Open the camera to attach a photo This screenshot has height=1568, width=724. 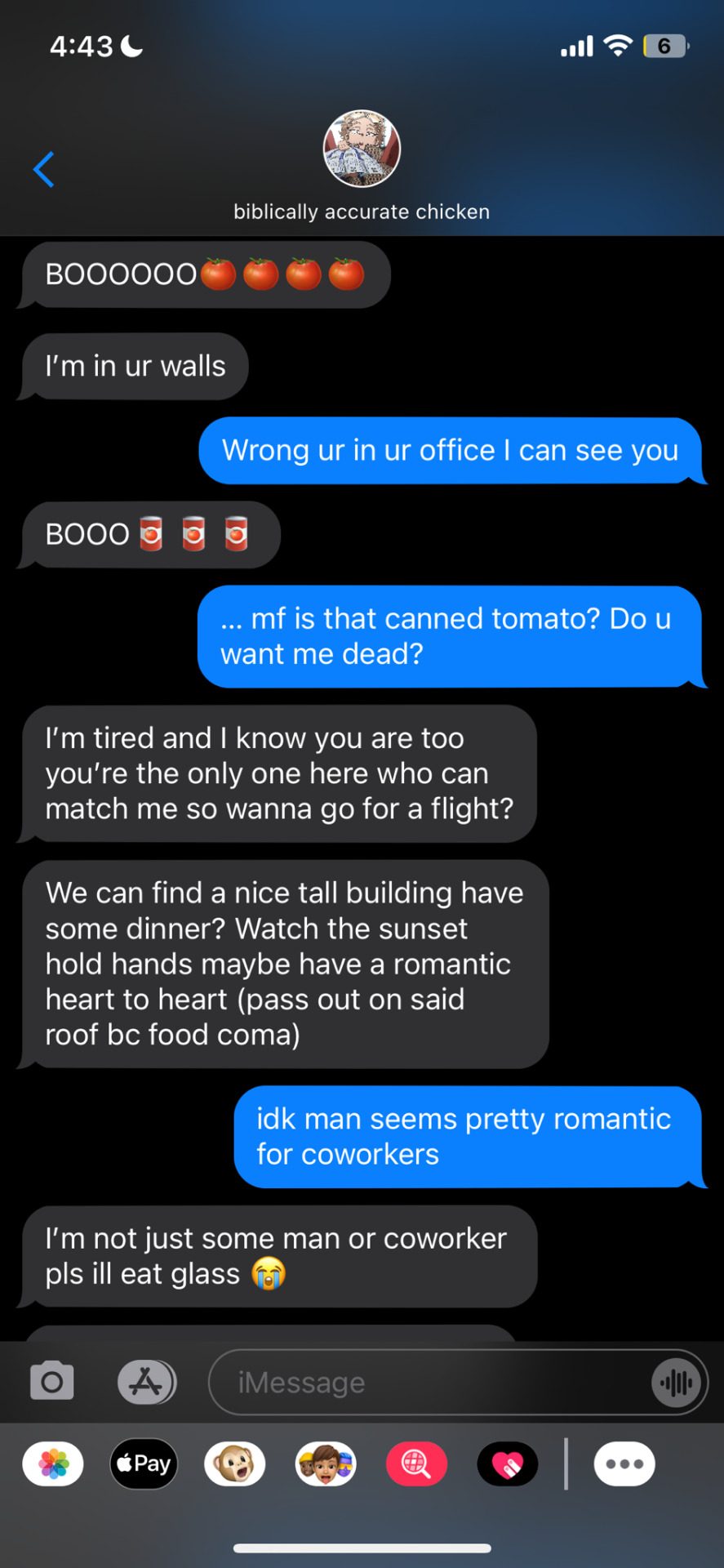[52, 1382]
